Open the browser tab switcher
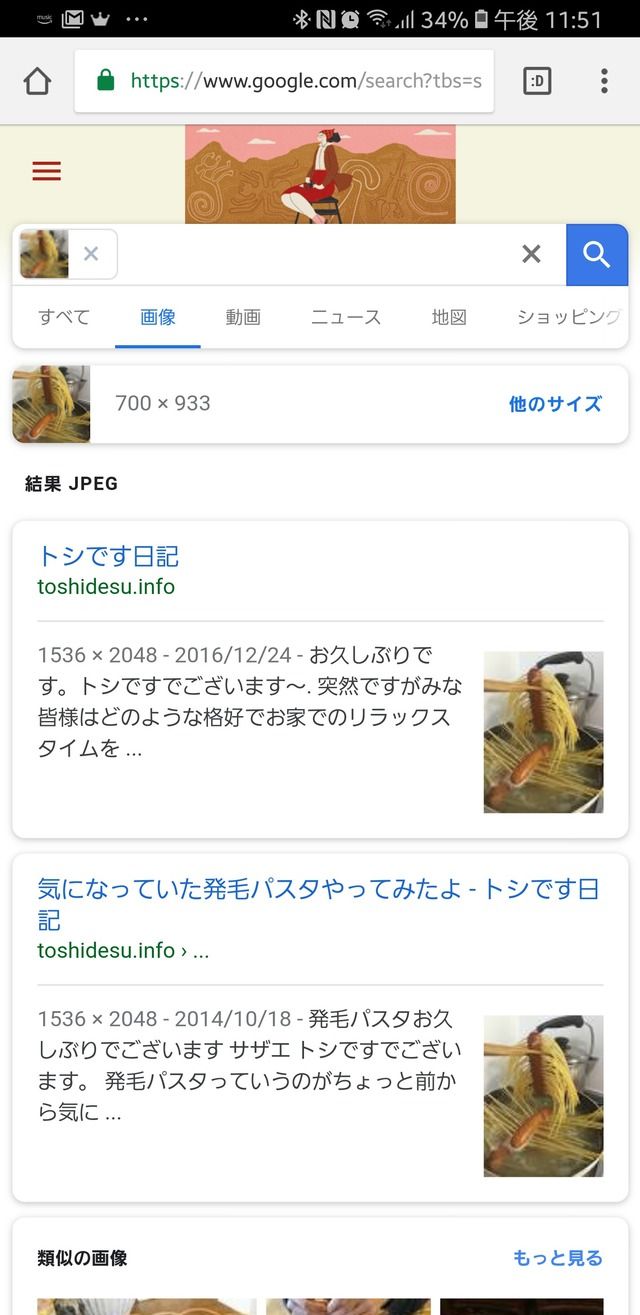The image size is (640, 1315). (537, 81)
